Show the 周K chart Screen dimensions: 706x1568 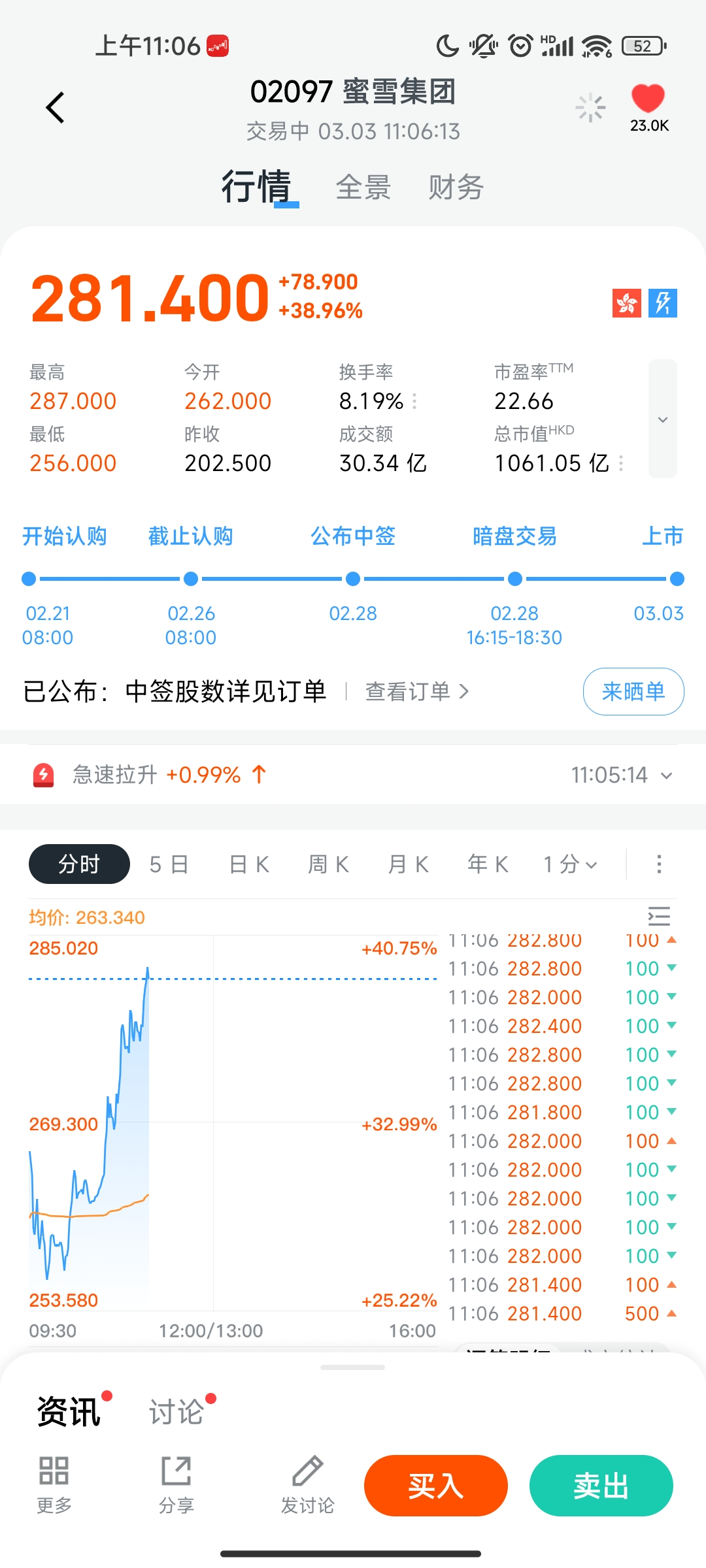(x=329, y=864)
